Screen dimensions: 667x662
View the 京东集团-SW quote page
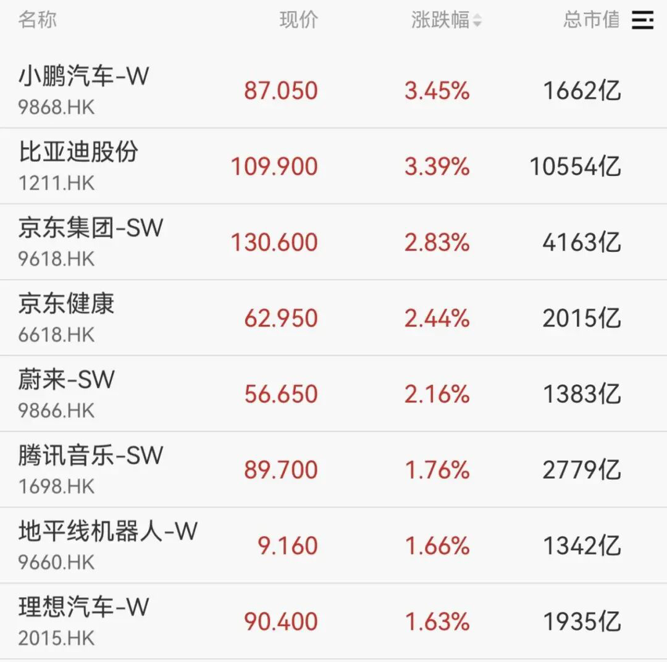91,229
